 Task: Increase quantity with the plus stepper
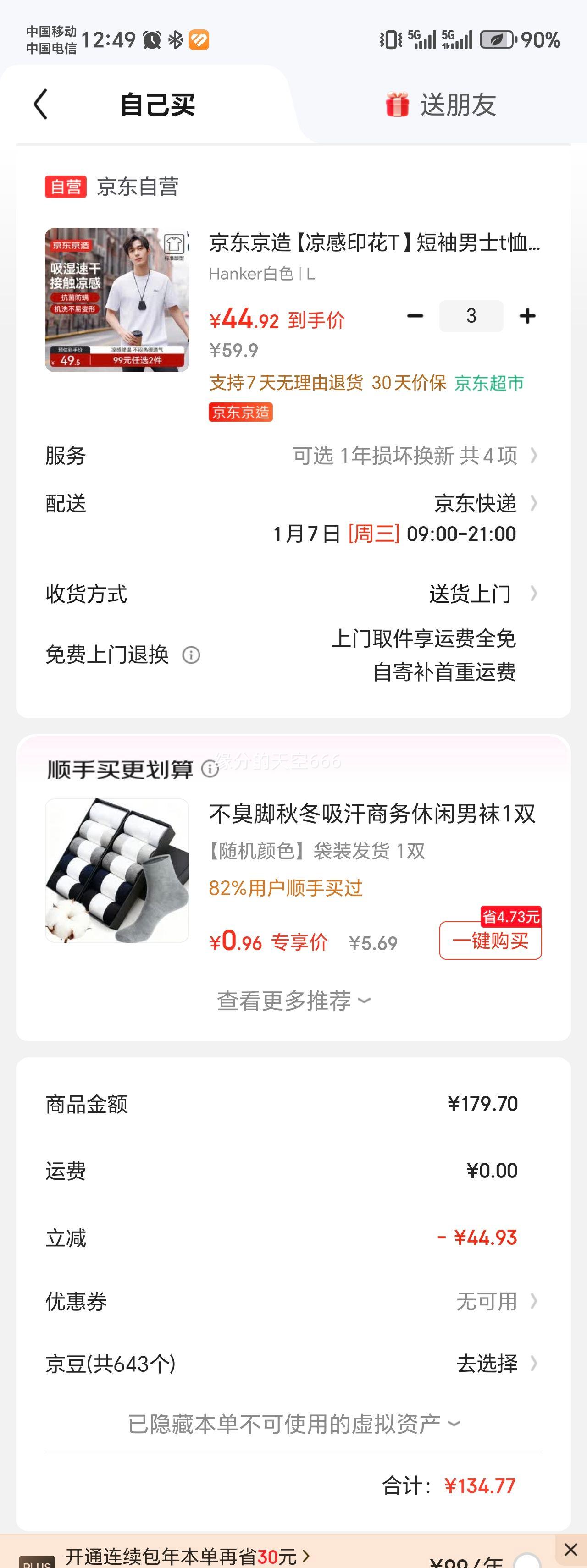pos(527,315)
